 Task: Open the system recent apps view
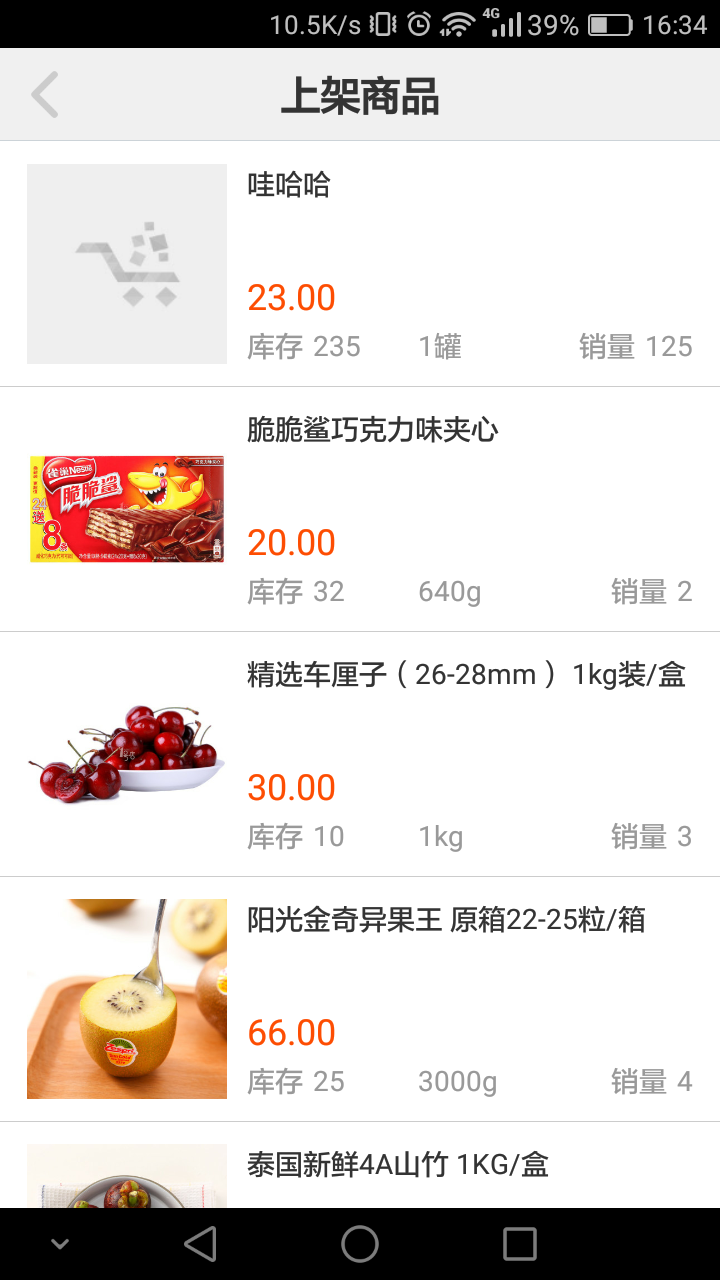(x=520, y=1244)
